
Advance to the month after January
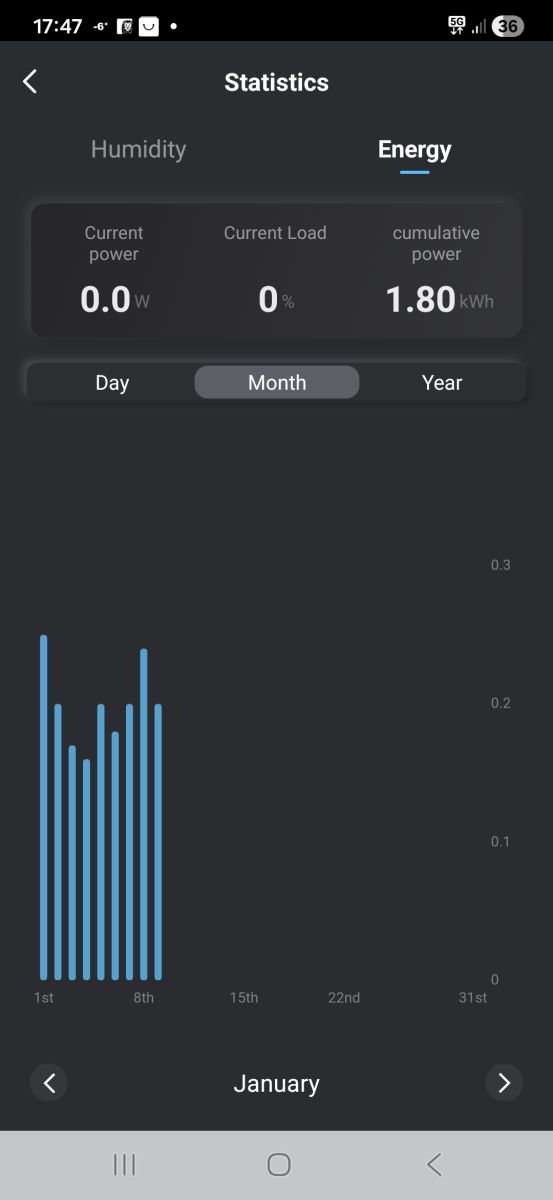(504, 1082)
